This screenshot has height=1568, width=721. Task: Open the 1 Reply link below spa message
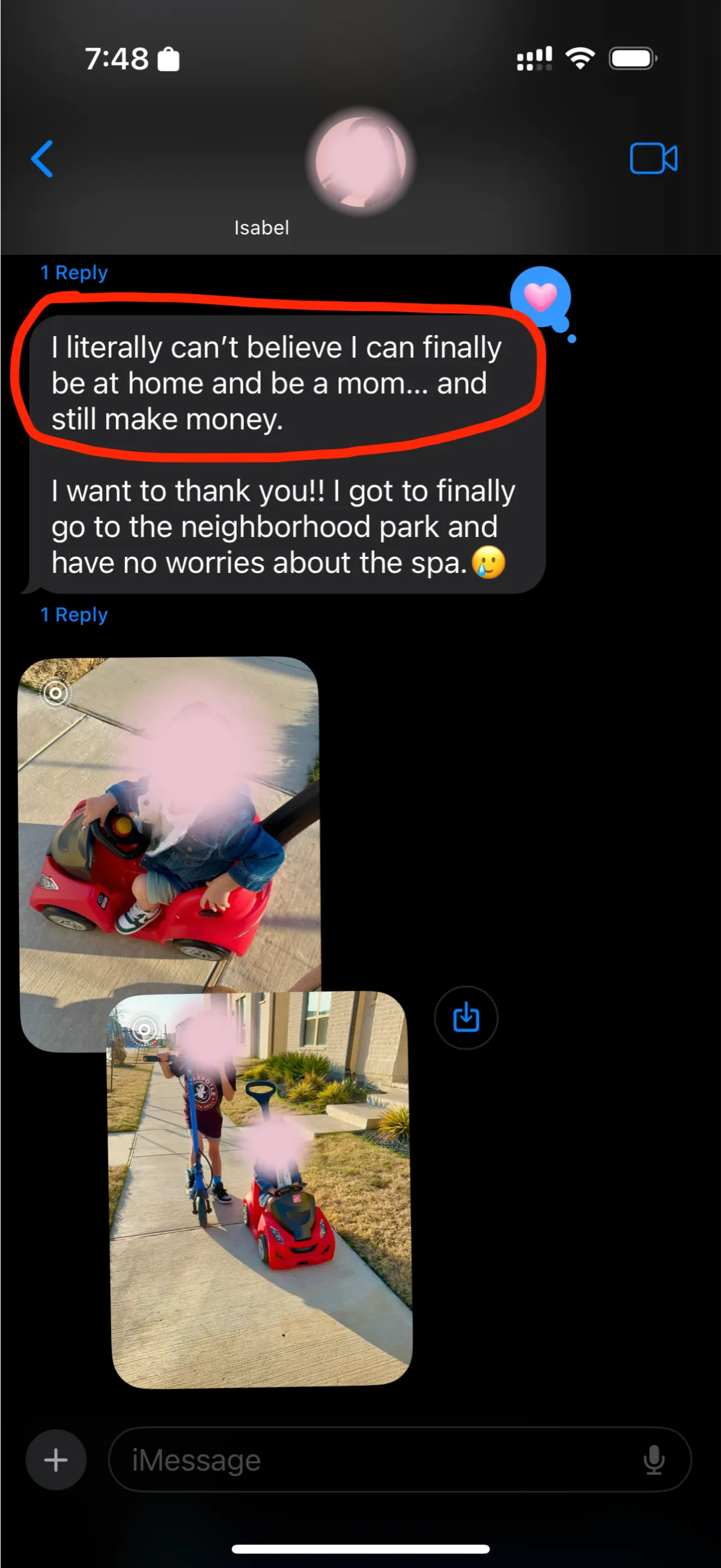(x=74, y=615)
